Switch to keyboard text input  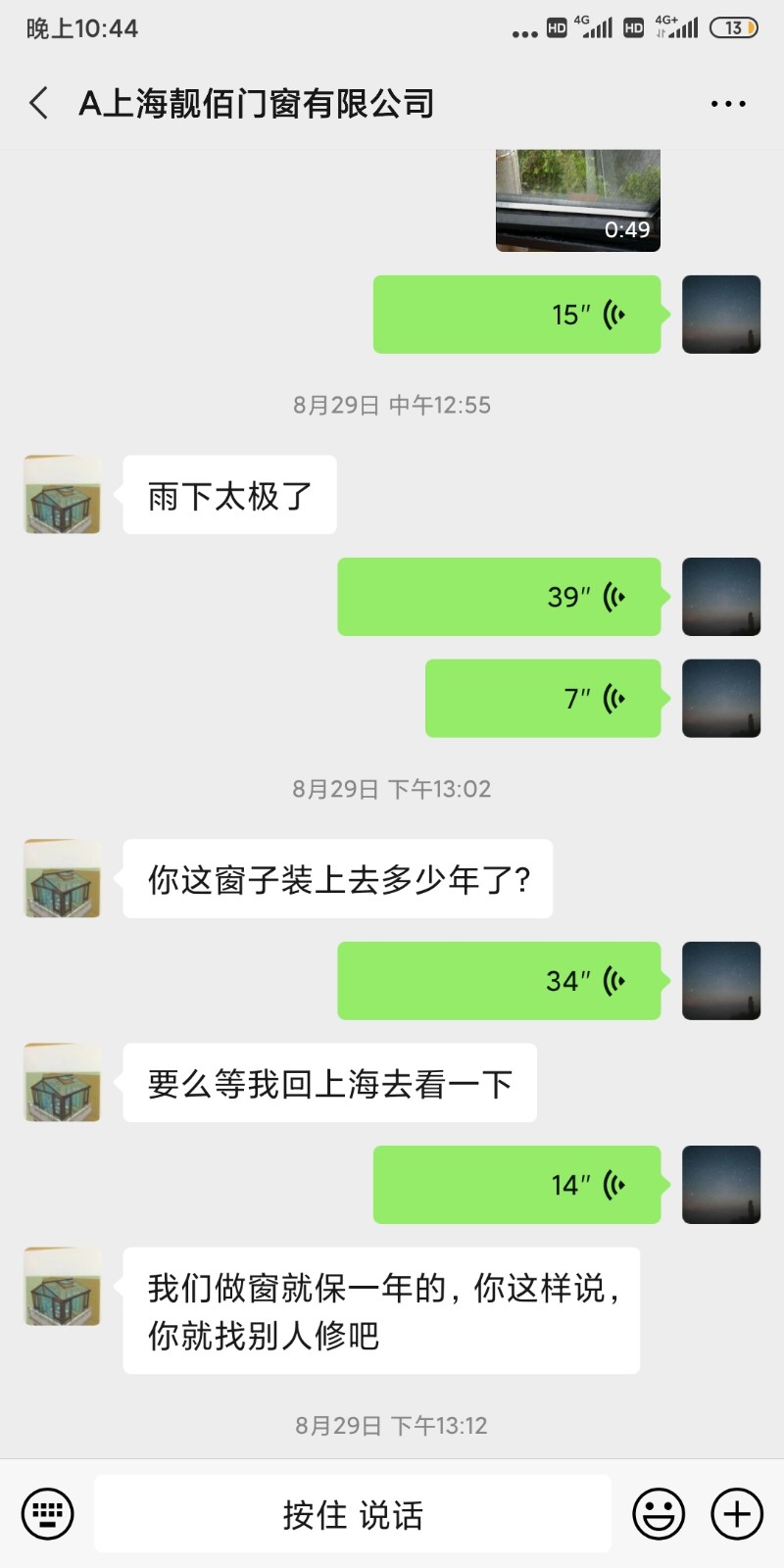[x=47, y=1514]
